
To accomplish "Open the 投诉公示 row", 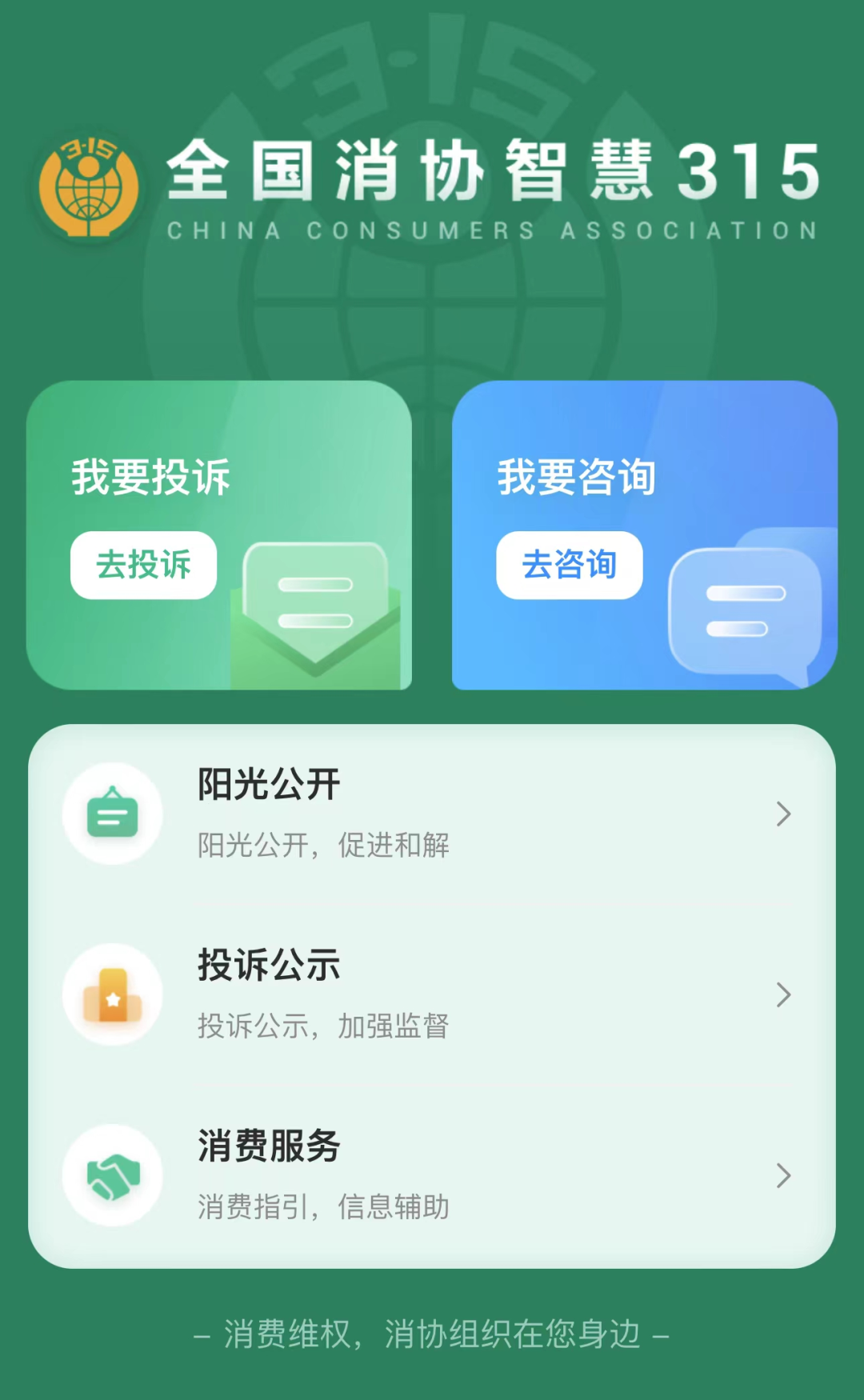I will 432,994.
